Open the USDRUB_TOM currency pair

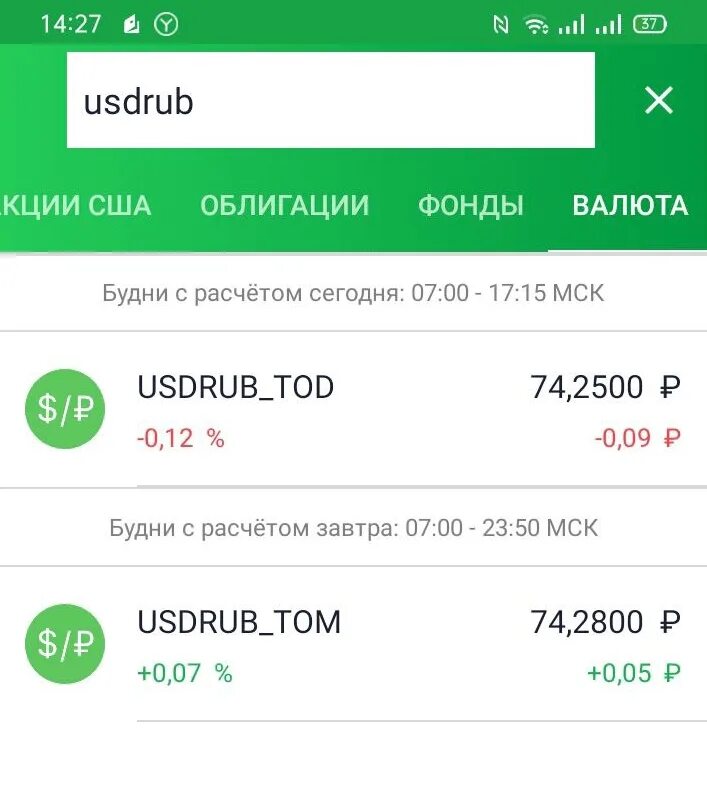point(353,645)
